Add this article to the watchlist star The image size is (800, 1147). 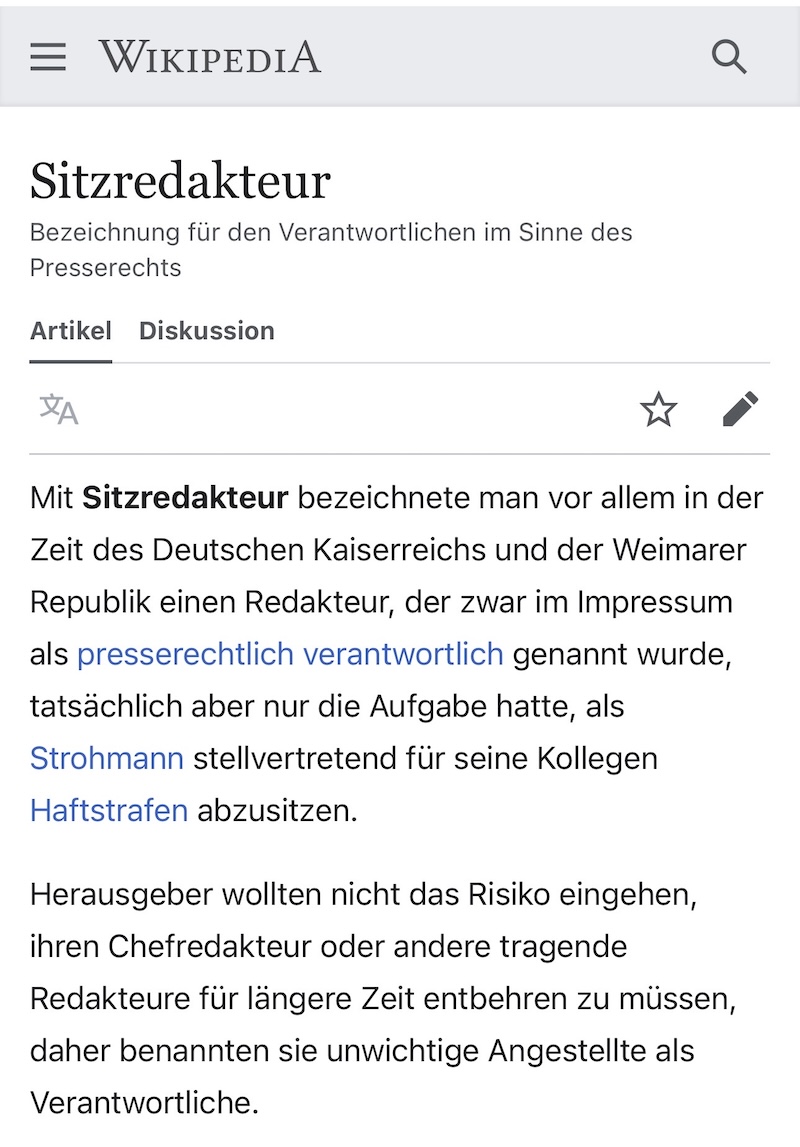(x=658, y=409)
